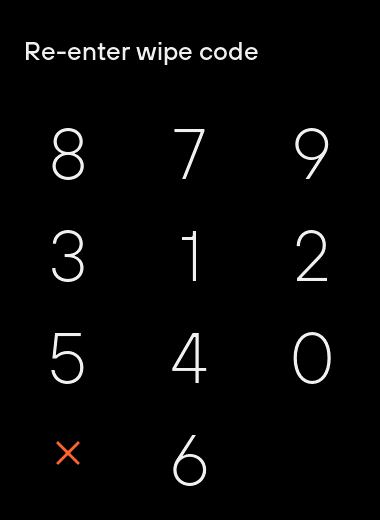The height and width of the screenshot is (520, 380).
Task: Select digit 9 on the PIN pad
Action: tap(312, 154)
